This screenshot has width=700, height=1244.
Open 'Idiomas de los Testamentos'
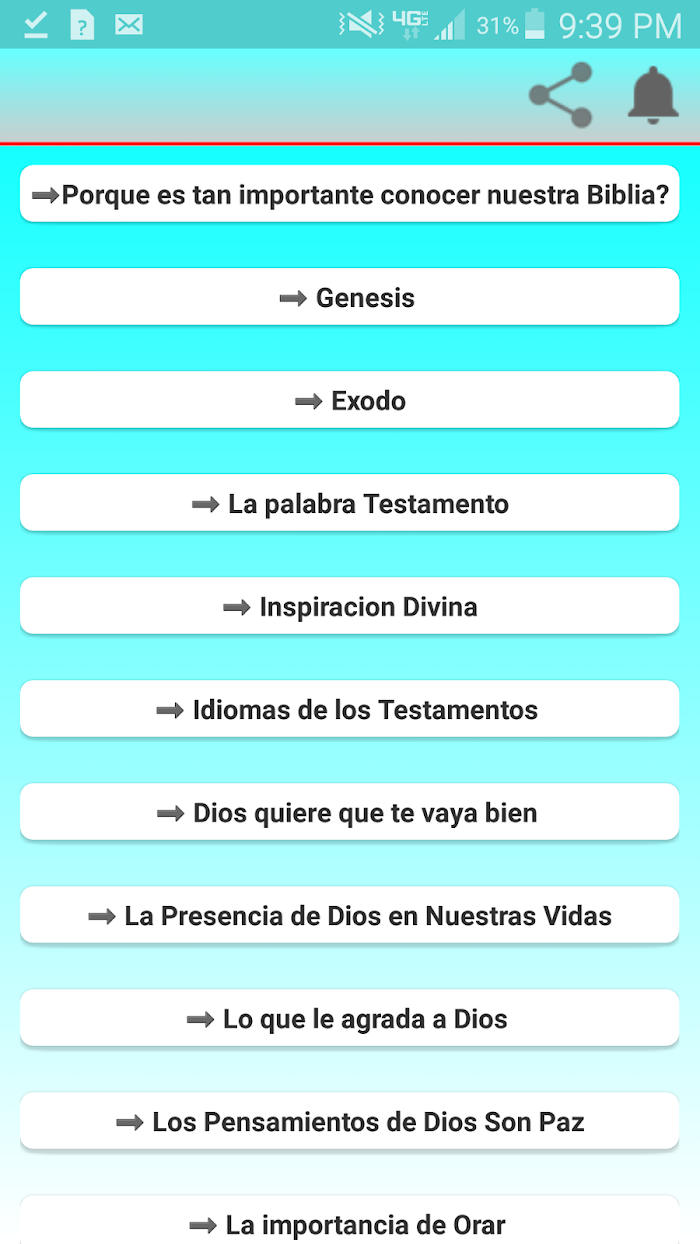pos(350,709)
